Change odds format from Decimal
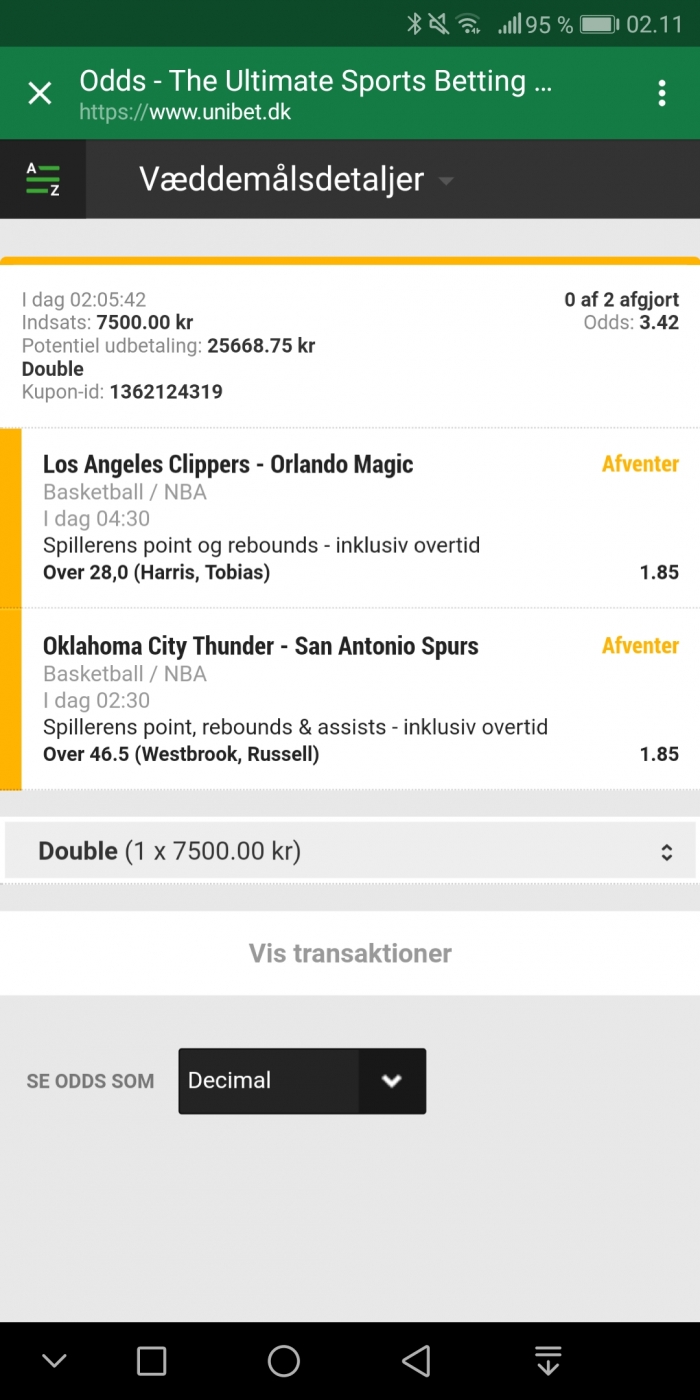Viewport: 700px width, 1400px height. (x=302, y=1081)
